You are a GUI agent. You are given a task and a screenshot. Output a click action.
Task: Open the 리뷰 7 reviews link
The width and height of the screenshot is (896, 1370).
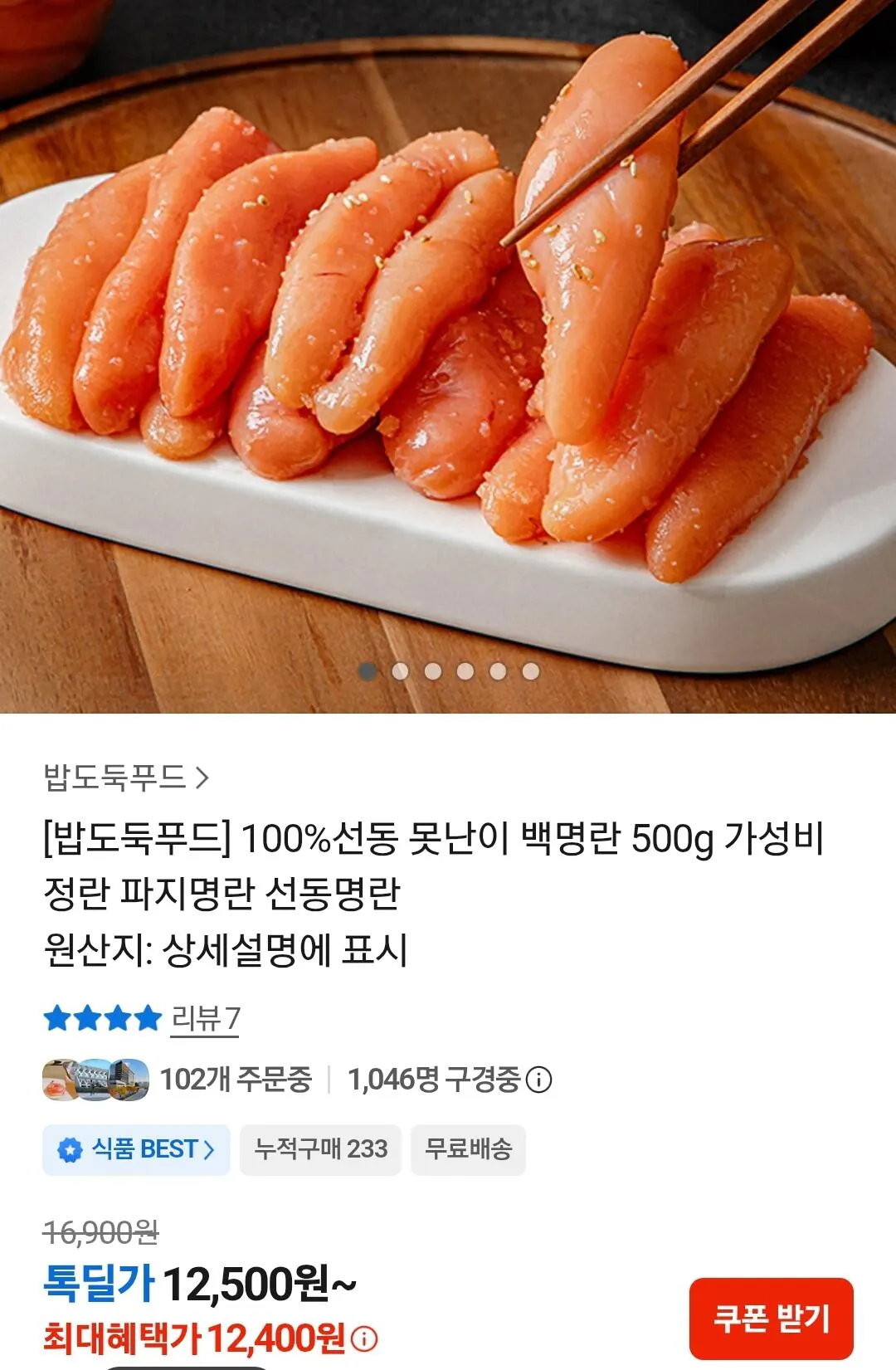(x=206, y=1018)
